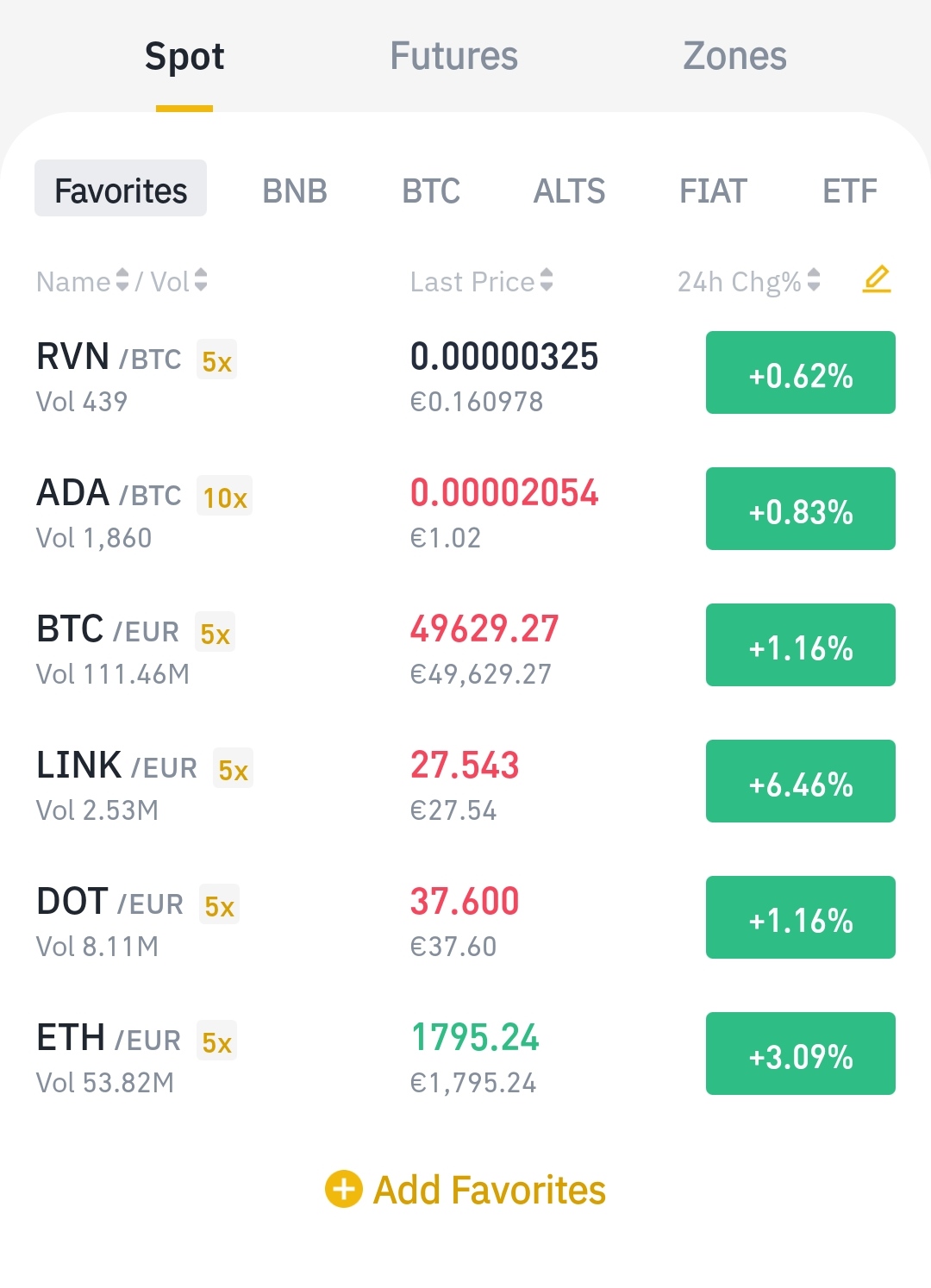Open the ALTS market category

(569, 191)
